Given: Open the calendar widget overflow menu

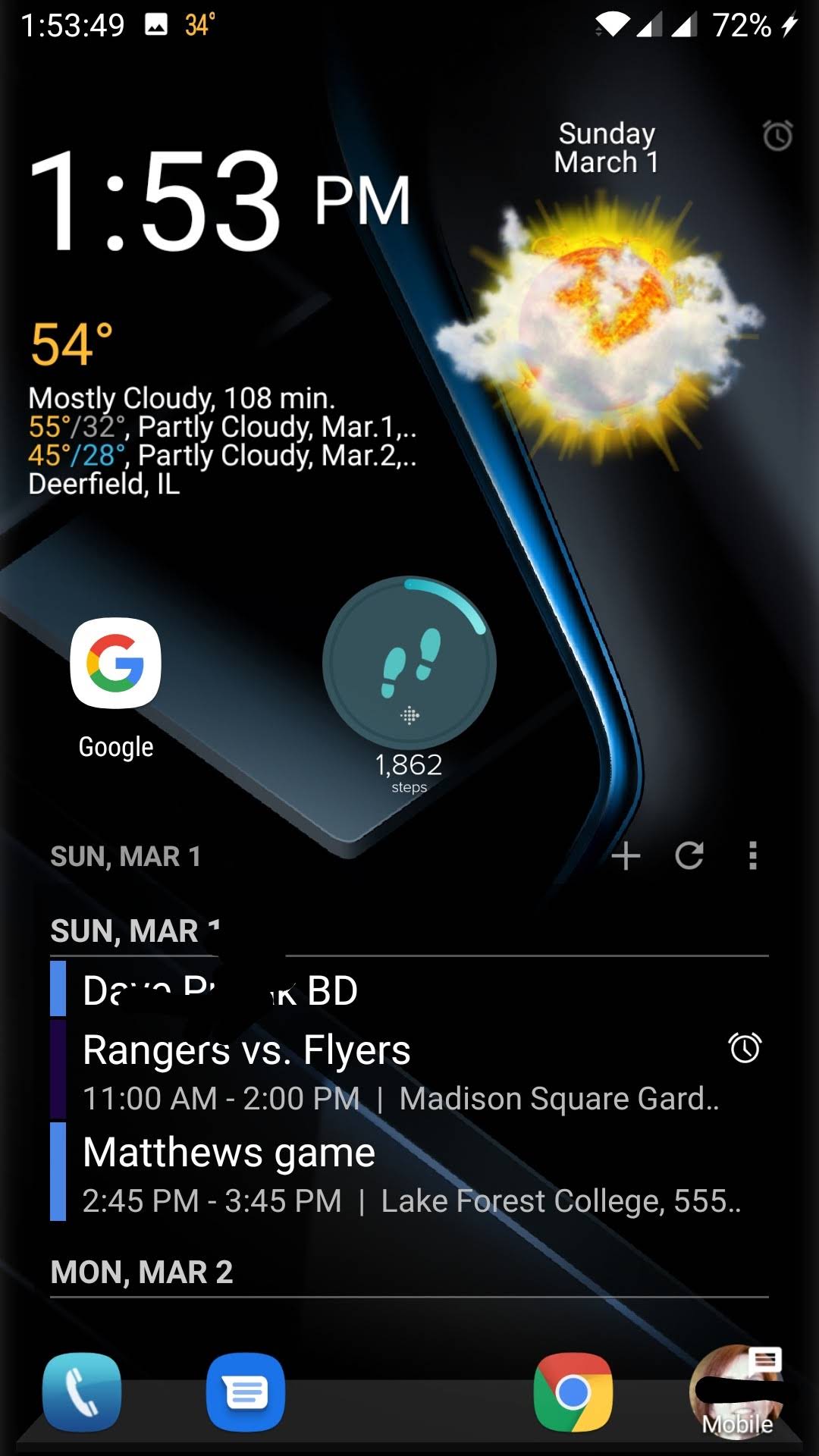Looking at the screenshot, I should (752, 856).
